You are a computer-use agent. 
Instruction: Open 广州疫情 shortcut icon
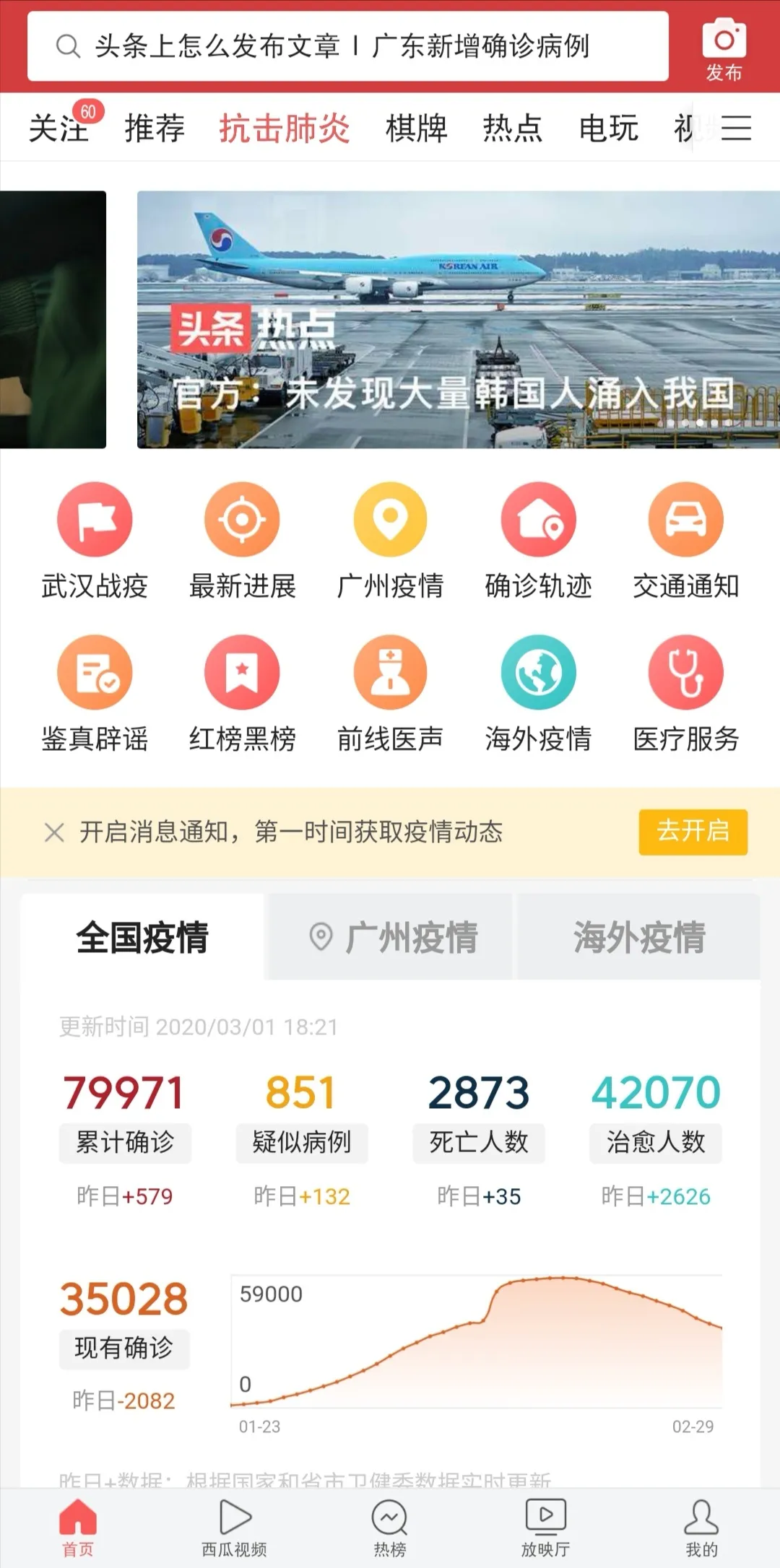pyautogui.click(x=390, y=521)
